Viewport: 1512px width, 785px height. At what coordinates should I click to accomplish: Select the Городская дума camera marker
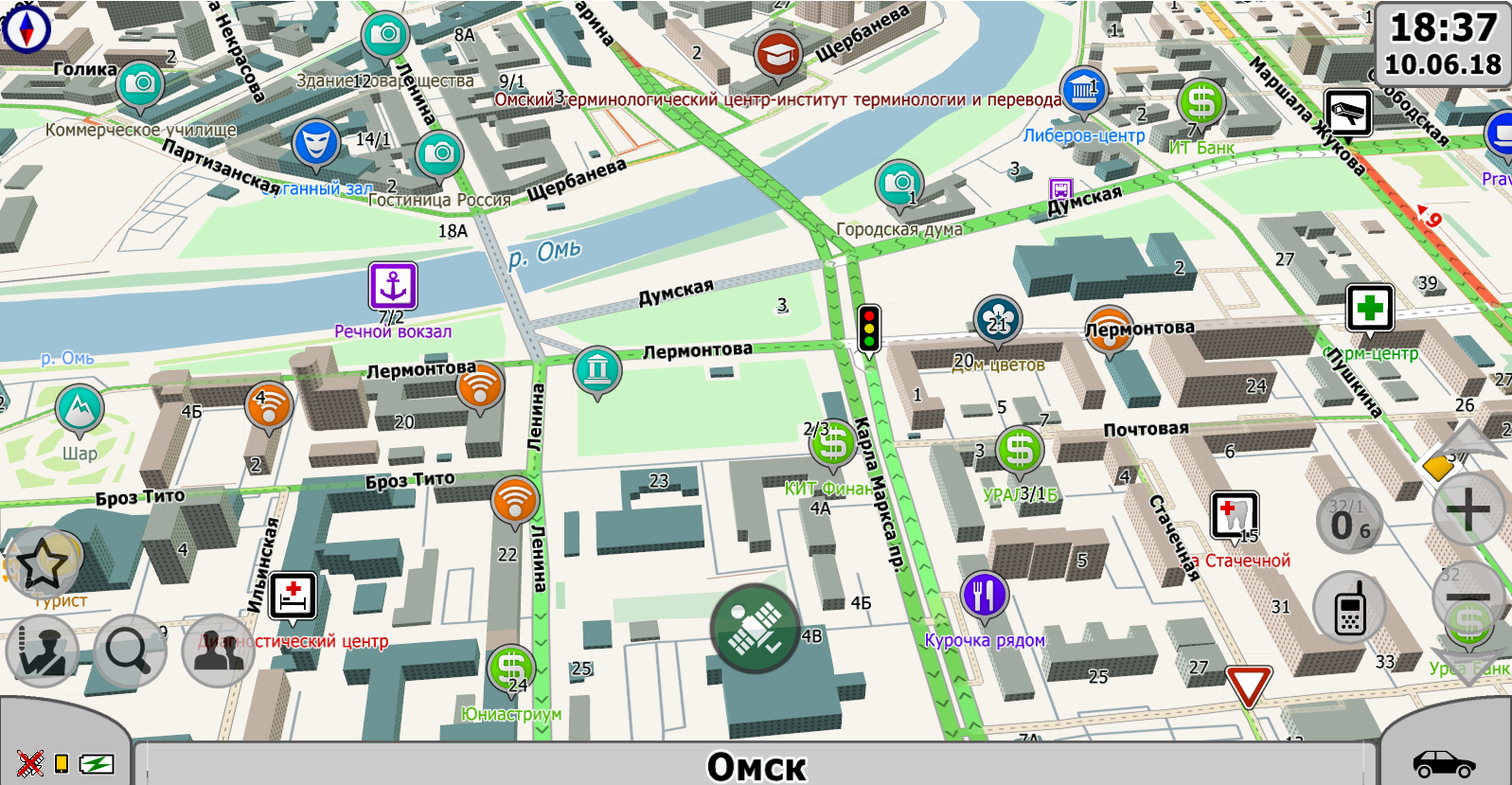pyautogui.click(x=899, y=184)
